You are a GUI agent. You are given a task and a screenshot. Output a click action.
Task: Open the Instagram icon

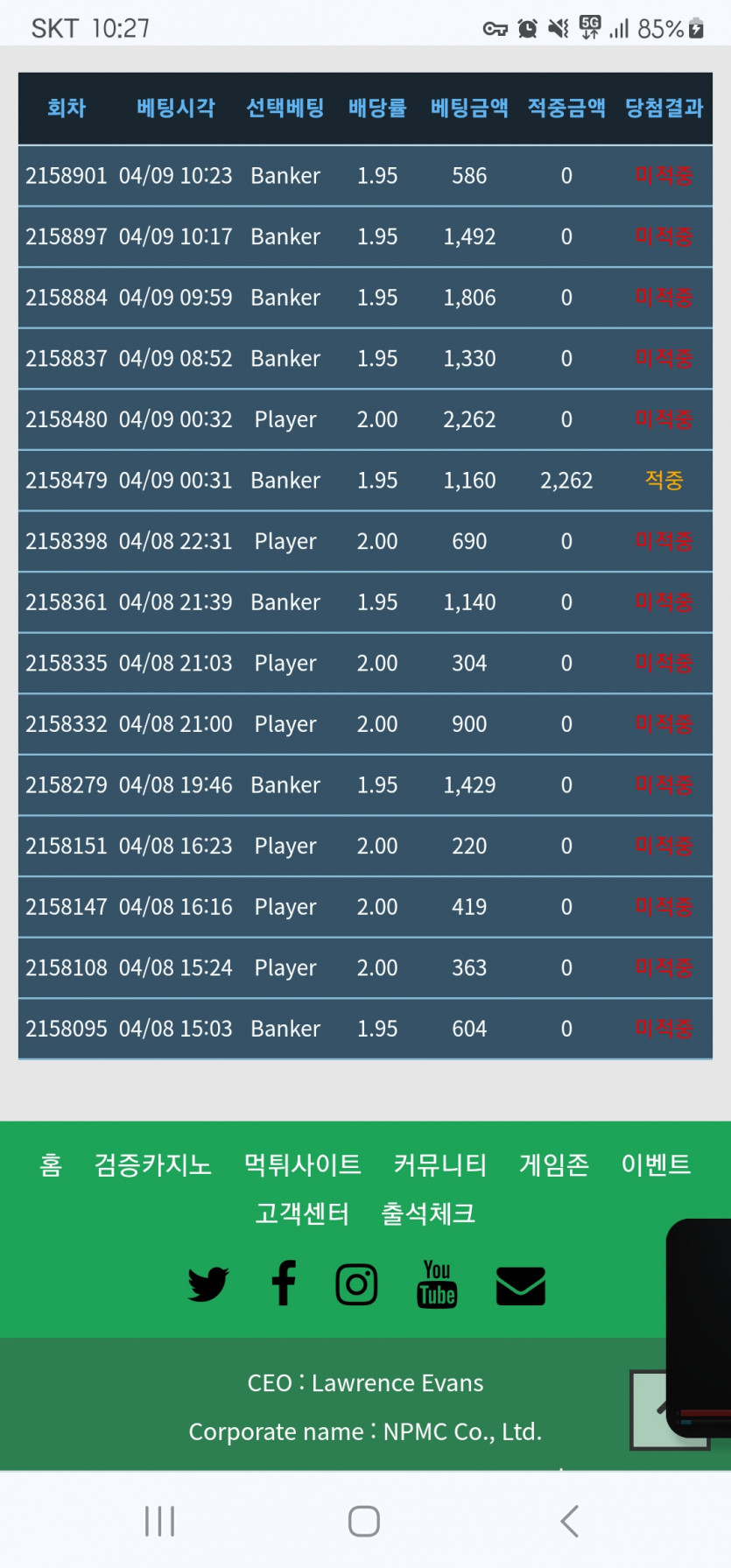pyautogui.click(x=356, y=1284)
